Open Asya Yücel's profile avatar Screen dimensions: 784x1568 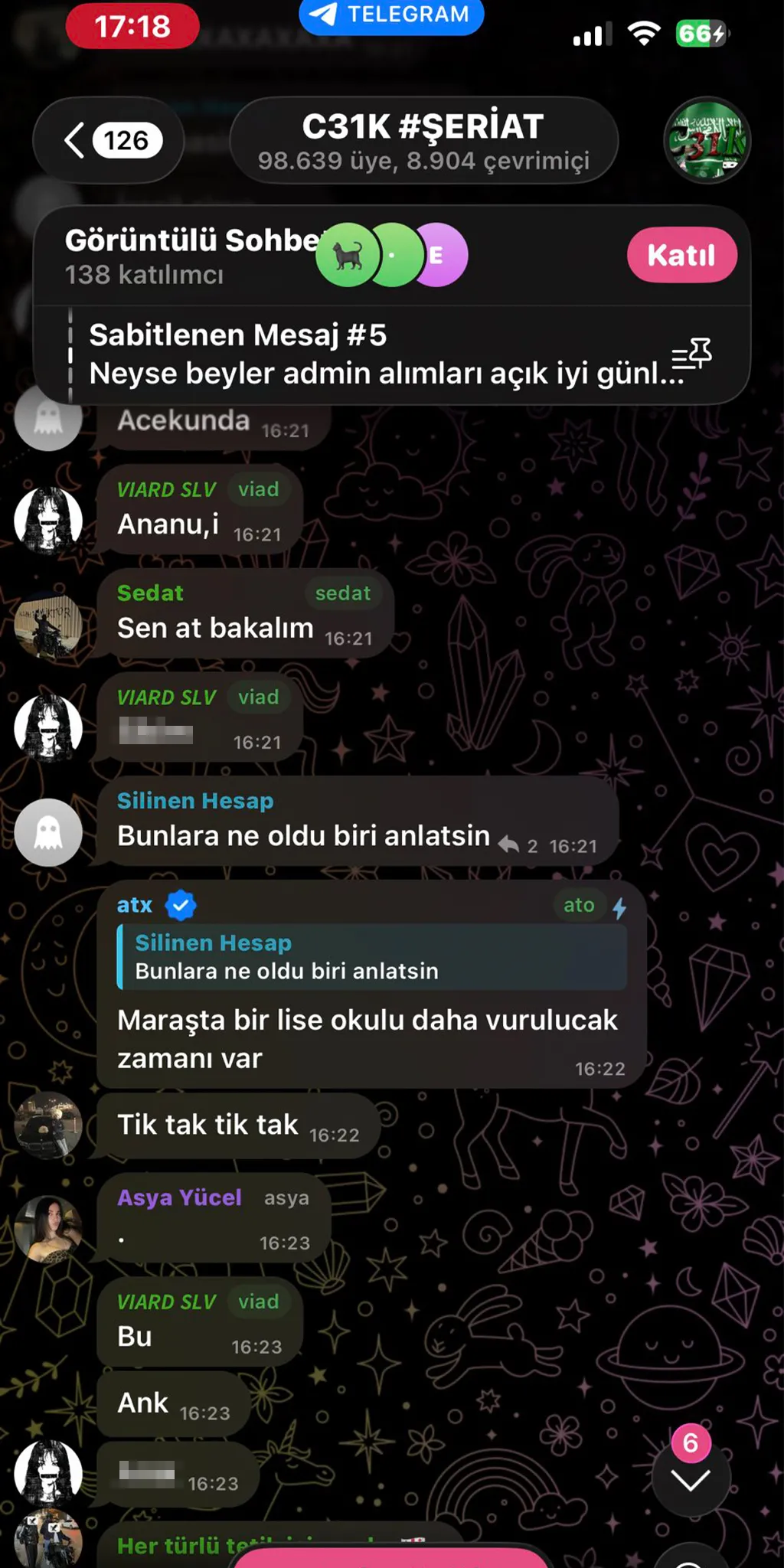click(48, 1230)
